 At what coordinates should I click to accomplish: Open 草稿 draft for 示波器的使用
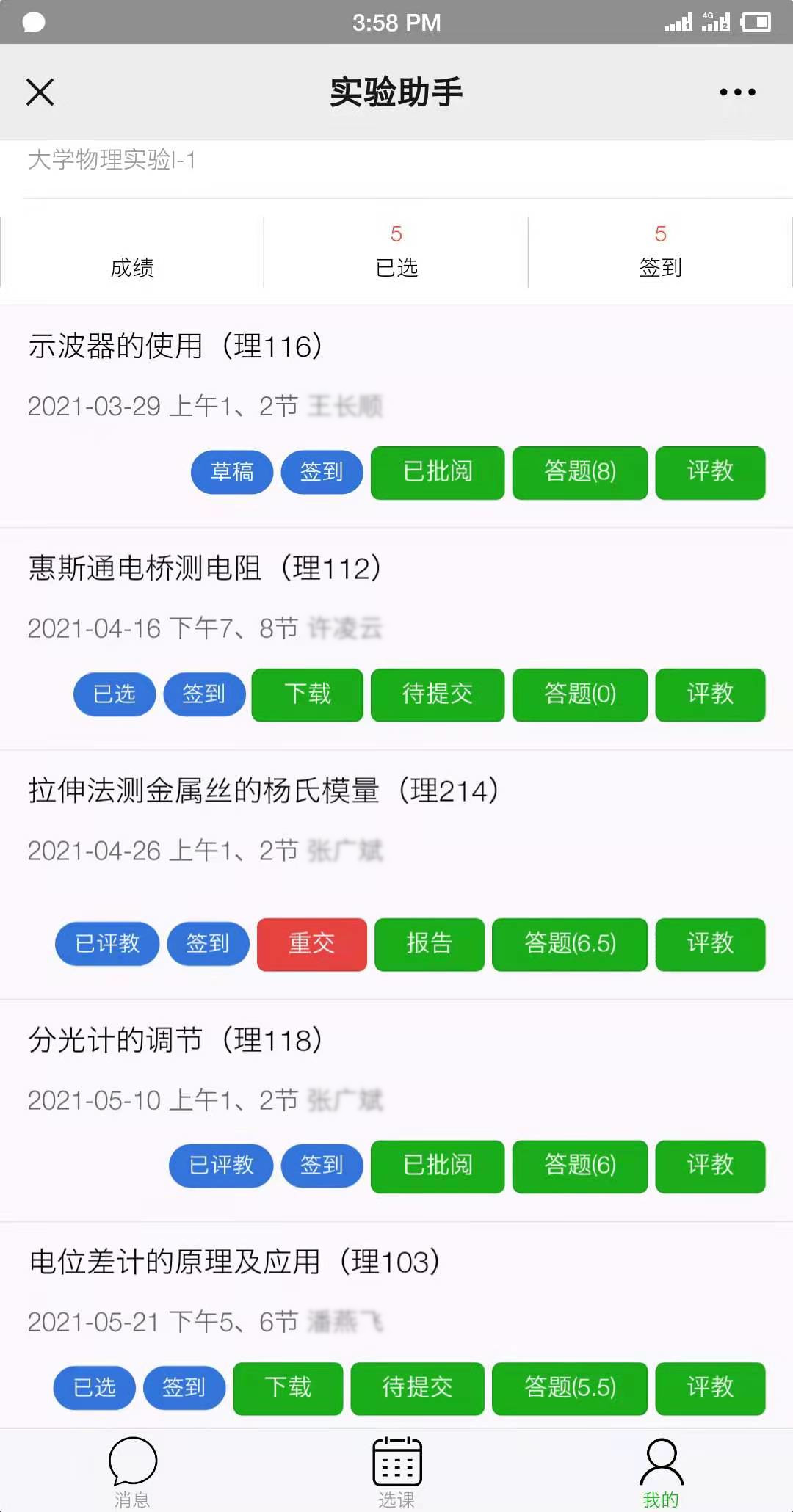(232, 472)
